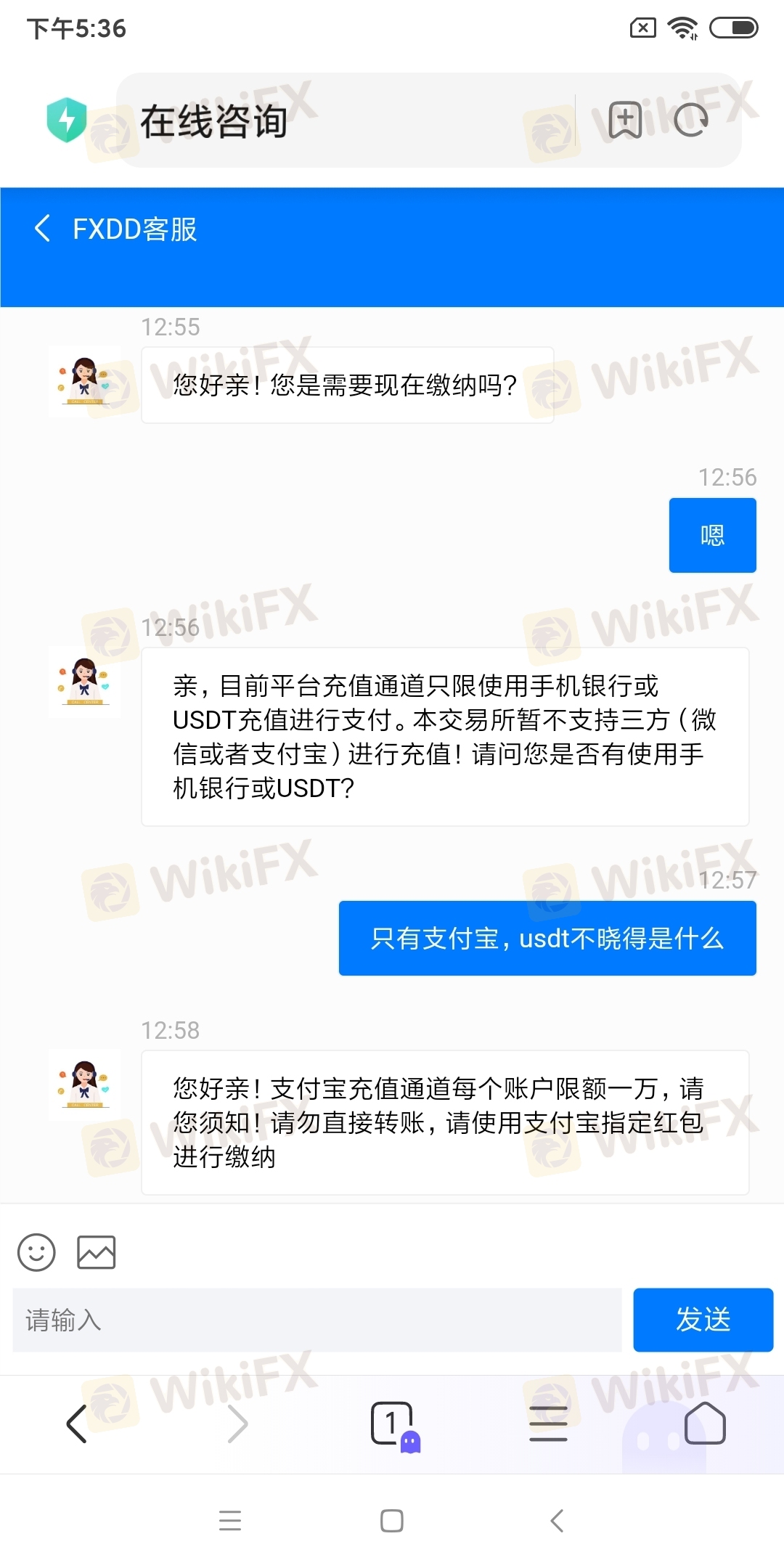Open the browser tab switcher

tap(393, 1424)
